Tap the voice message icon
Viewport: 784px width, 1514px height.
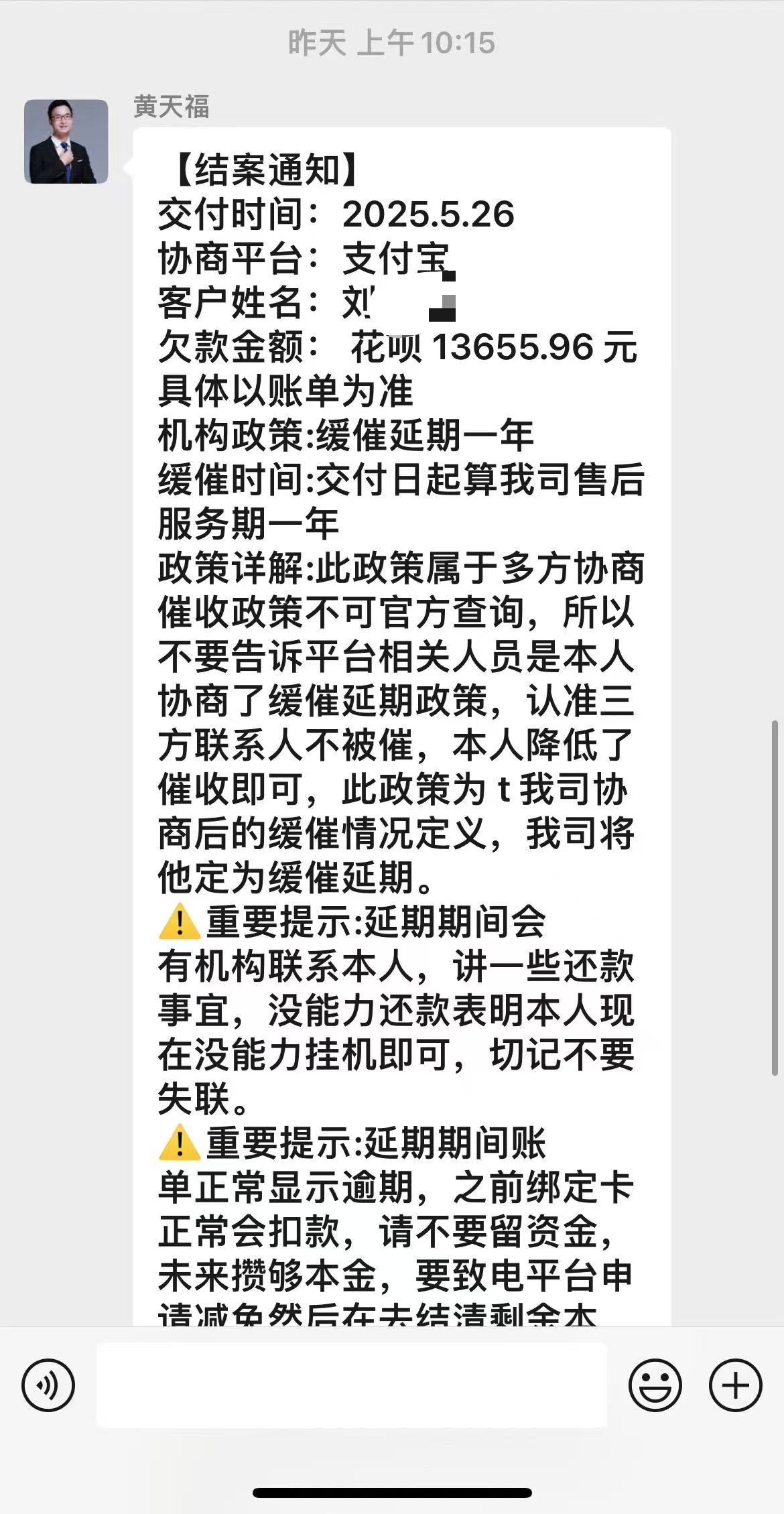(x=48, y=1385)
